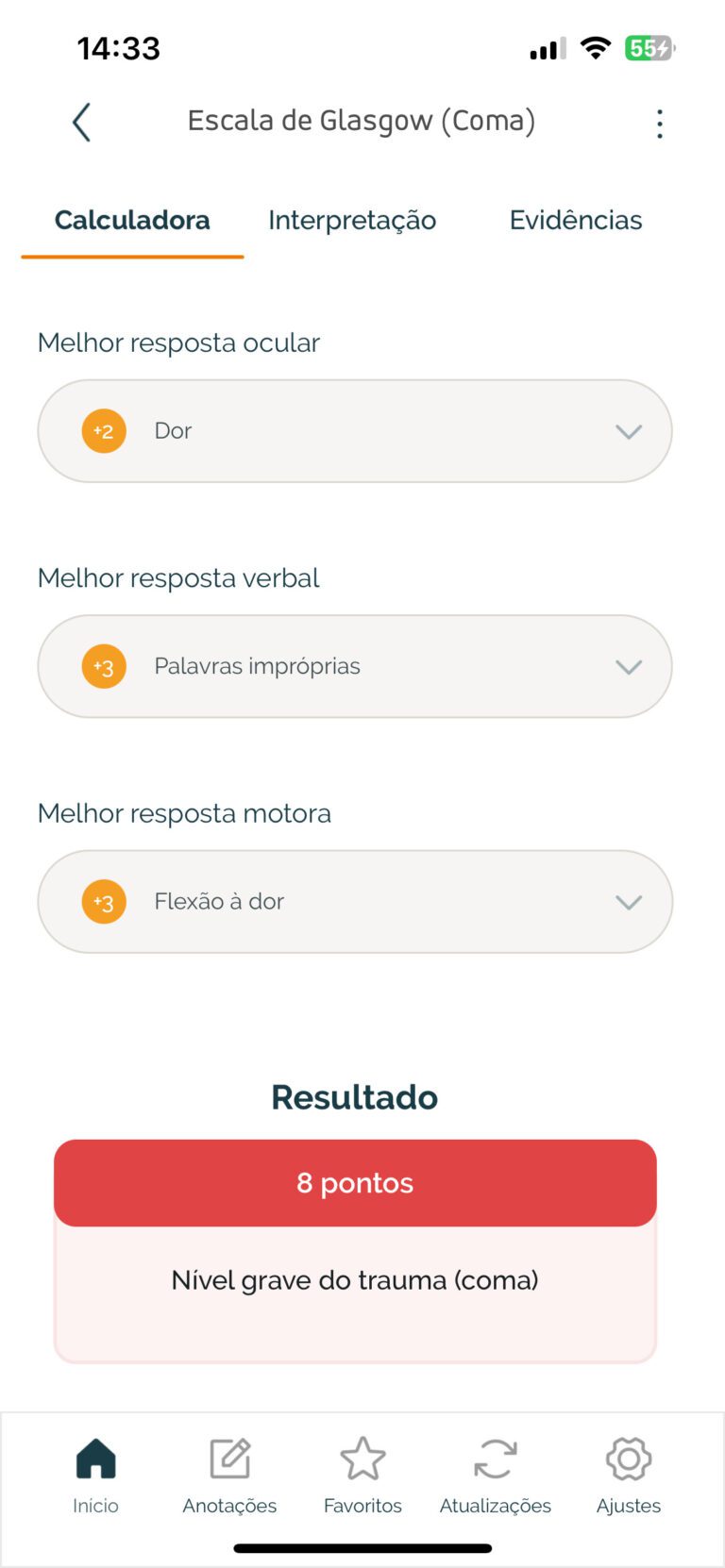Open the three-dot overflow menu
The image size is (725, 1568).
click(x=659, y=124)
